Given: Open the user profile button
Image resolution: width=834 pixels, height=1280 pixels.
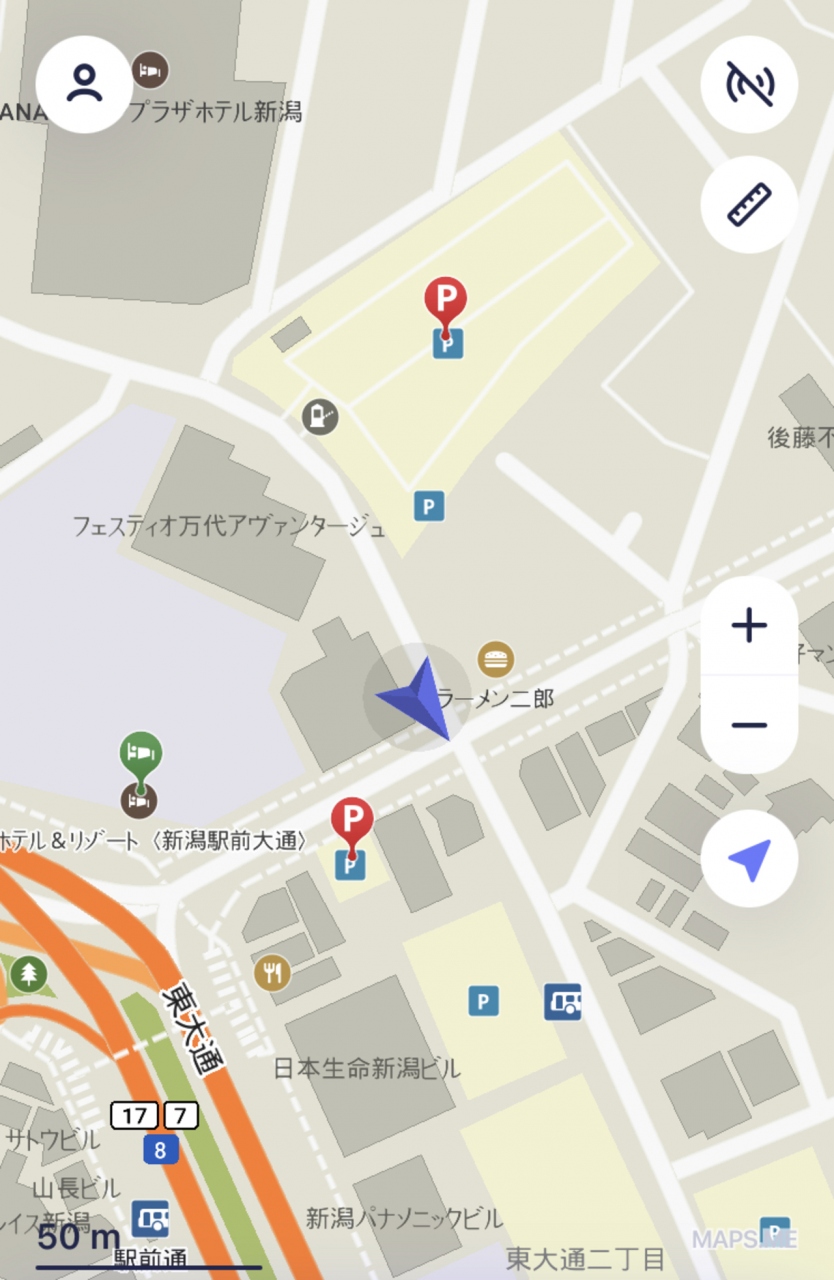Looking at the screenshot, I should 85,84.
